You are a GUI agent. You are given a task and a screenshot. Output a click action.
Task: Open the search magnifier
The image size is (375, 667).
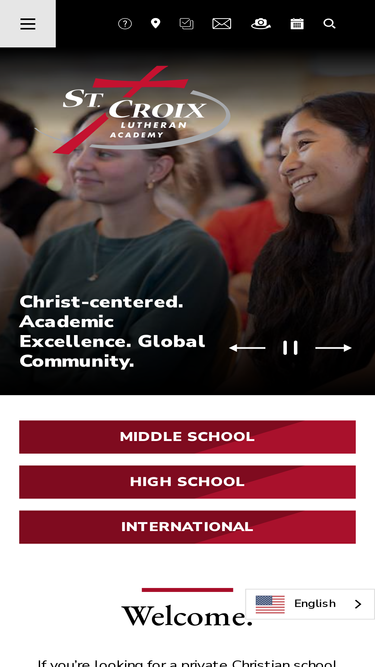coord(329,24)
